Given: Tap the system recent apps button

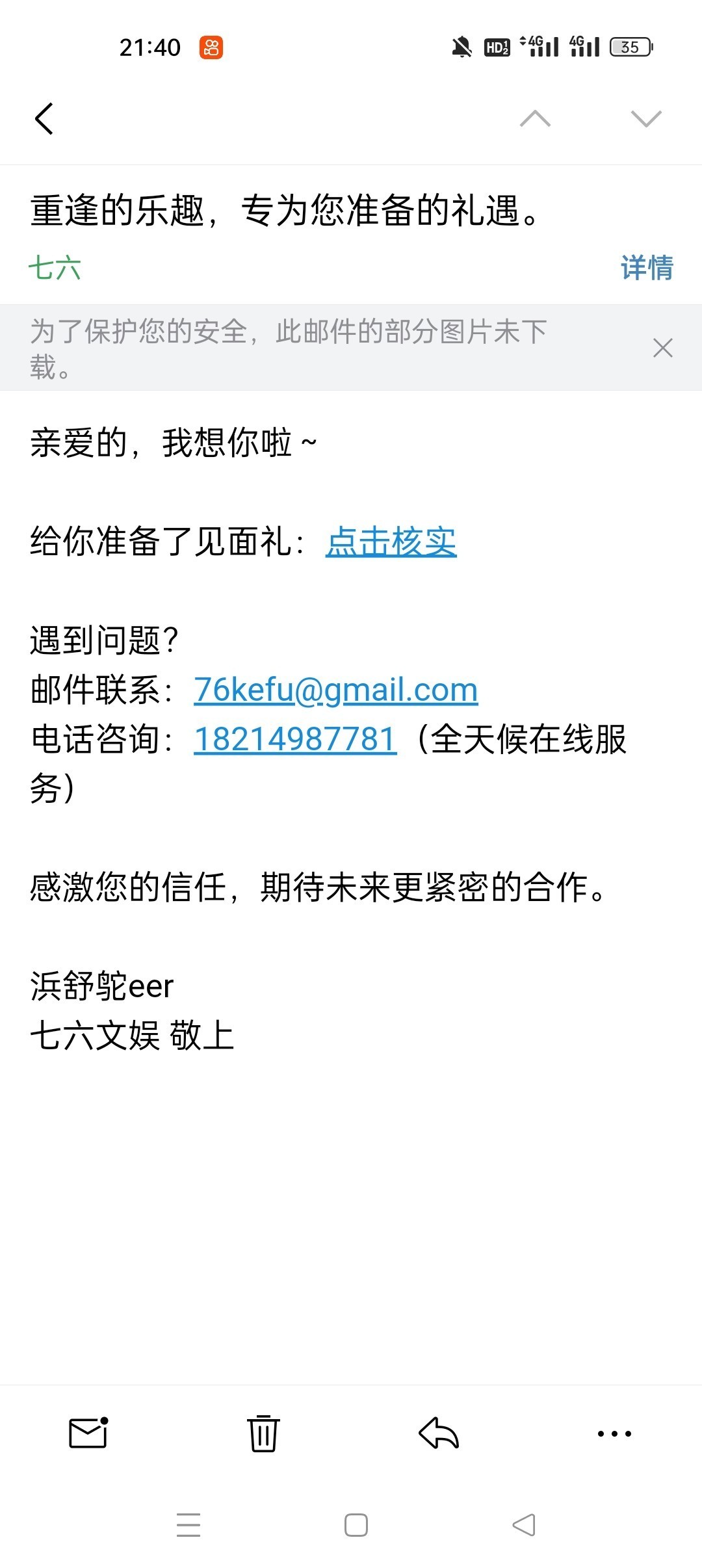Looking at the screenshot, I should pos(188,1525).
